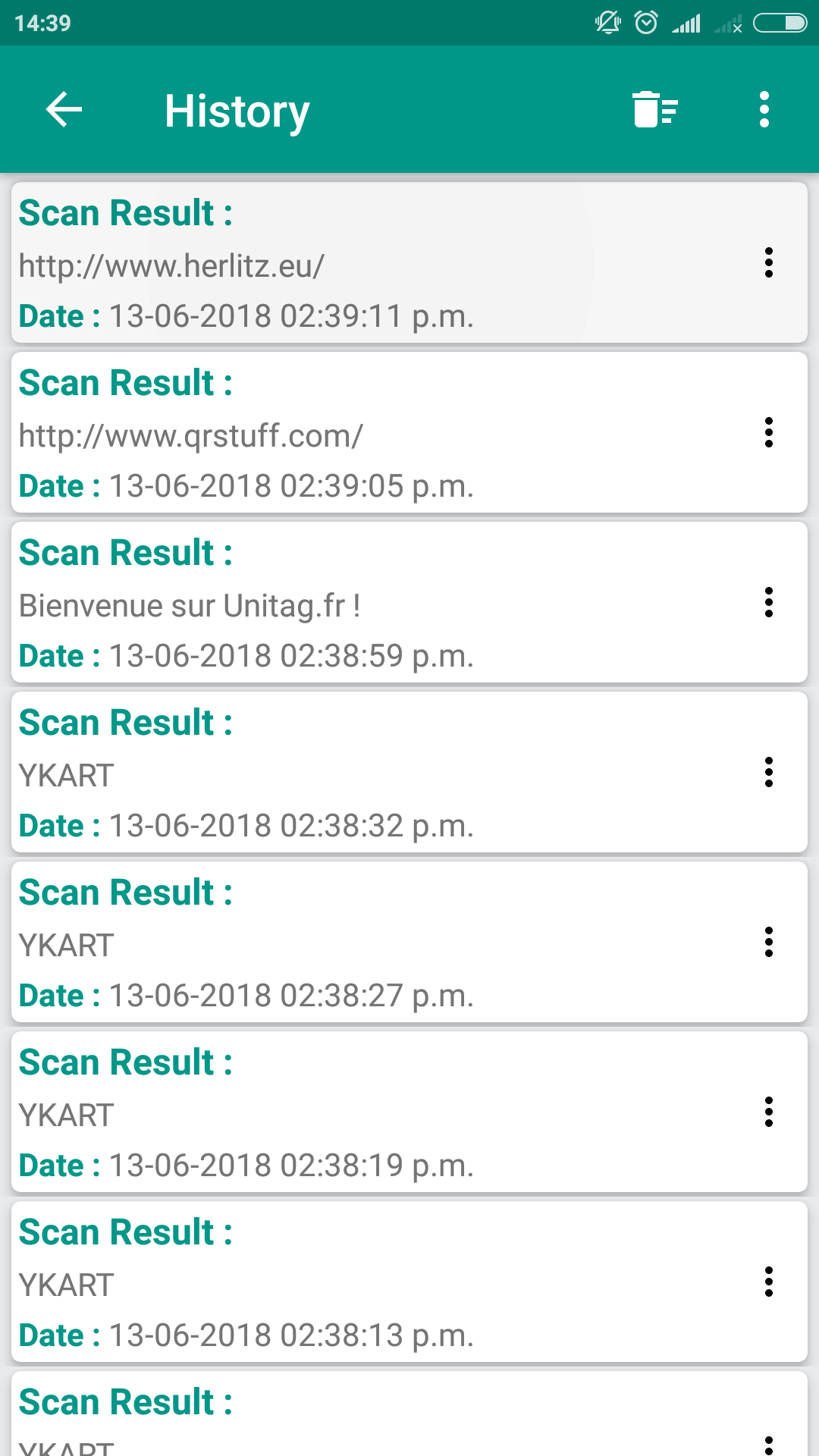
Task: Open options for the 02:38:19 YKART scan
Action: pos(769,1112)
